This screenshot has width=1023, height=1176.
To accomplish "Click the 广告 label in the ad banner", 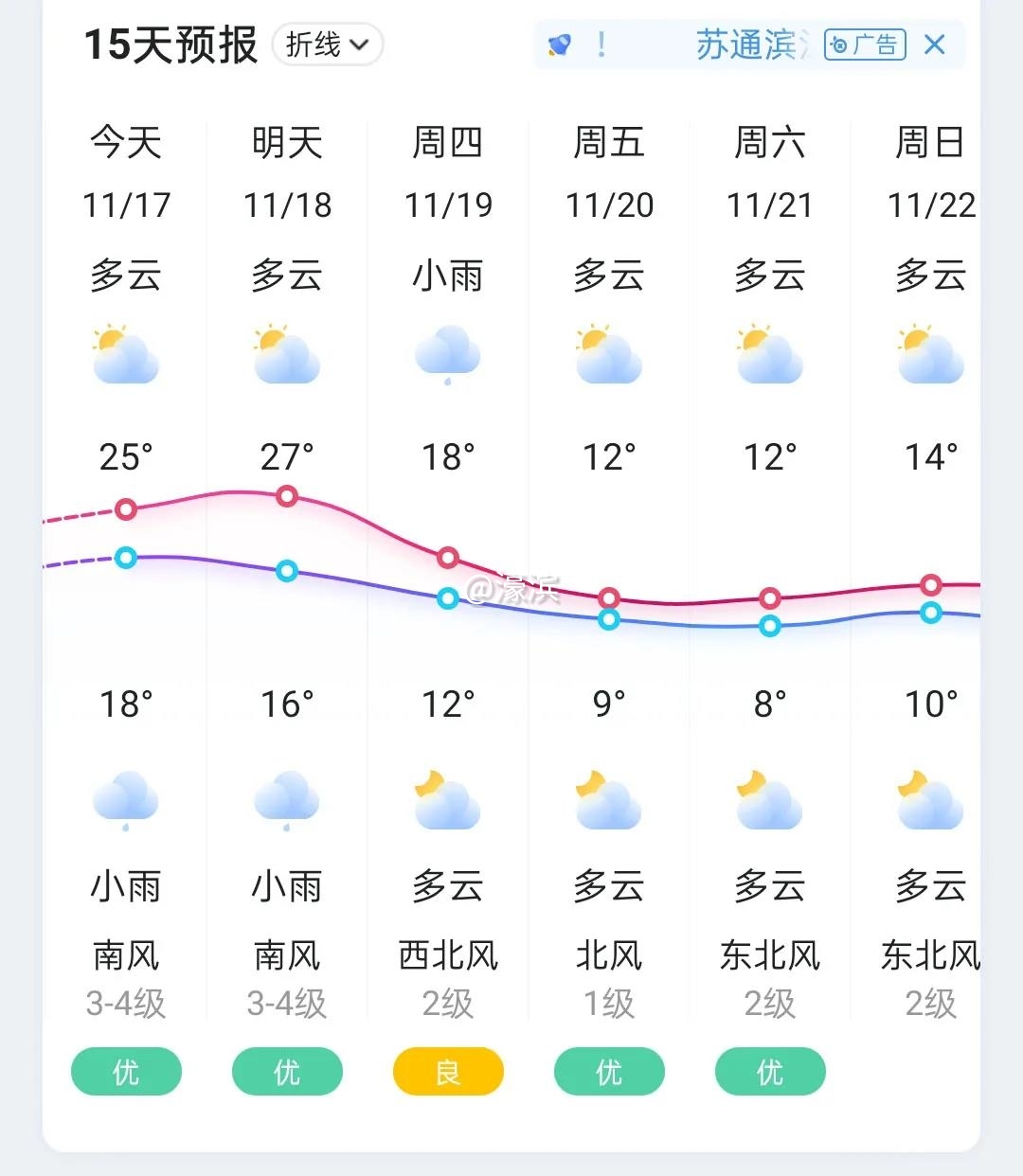I will 864,45.
